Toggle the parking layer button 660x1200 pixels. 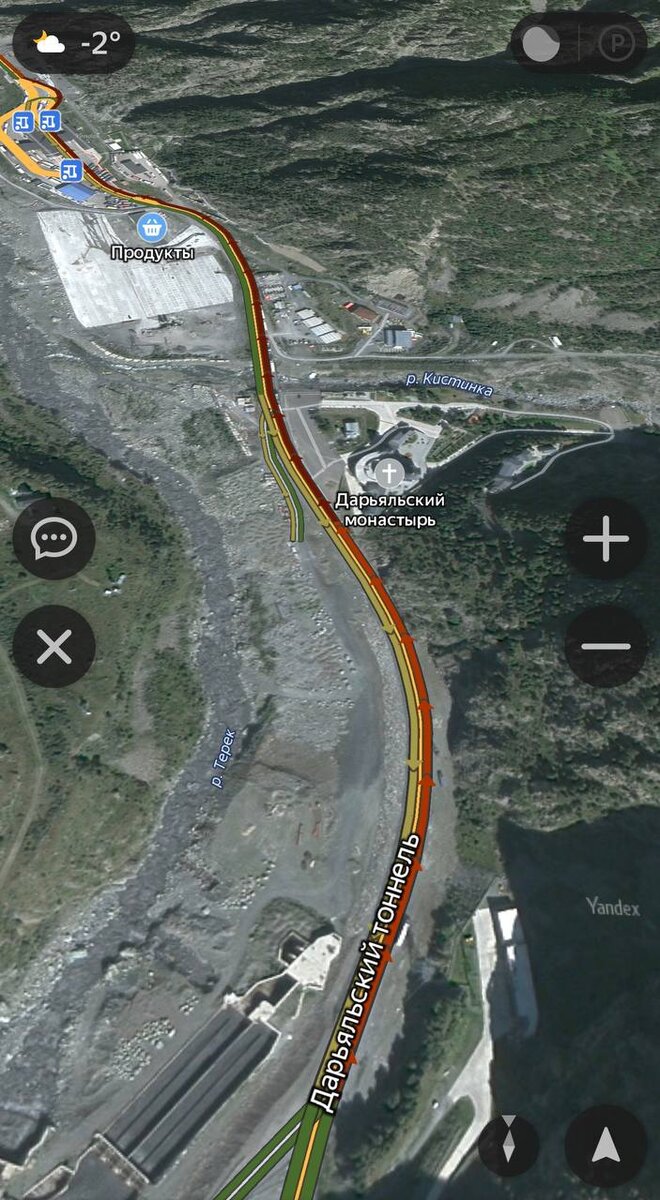pos(613,43)
